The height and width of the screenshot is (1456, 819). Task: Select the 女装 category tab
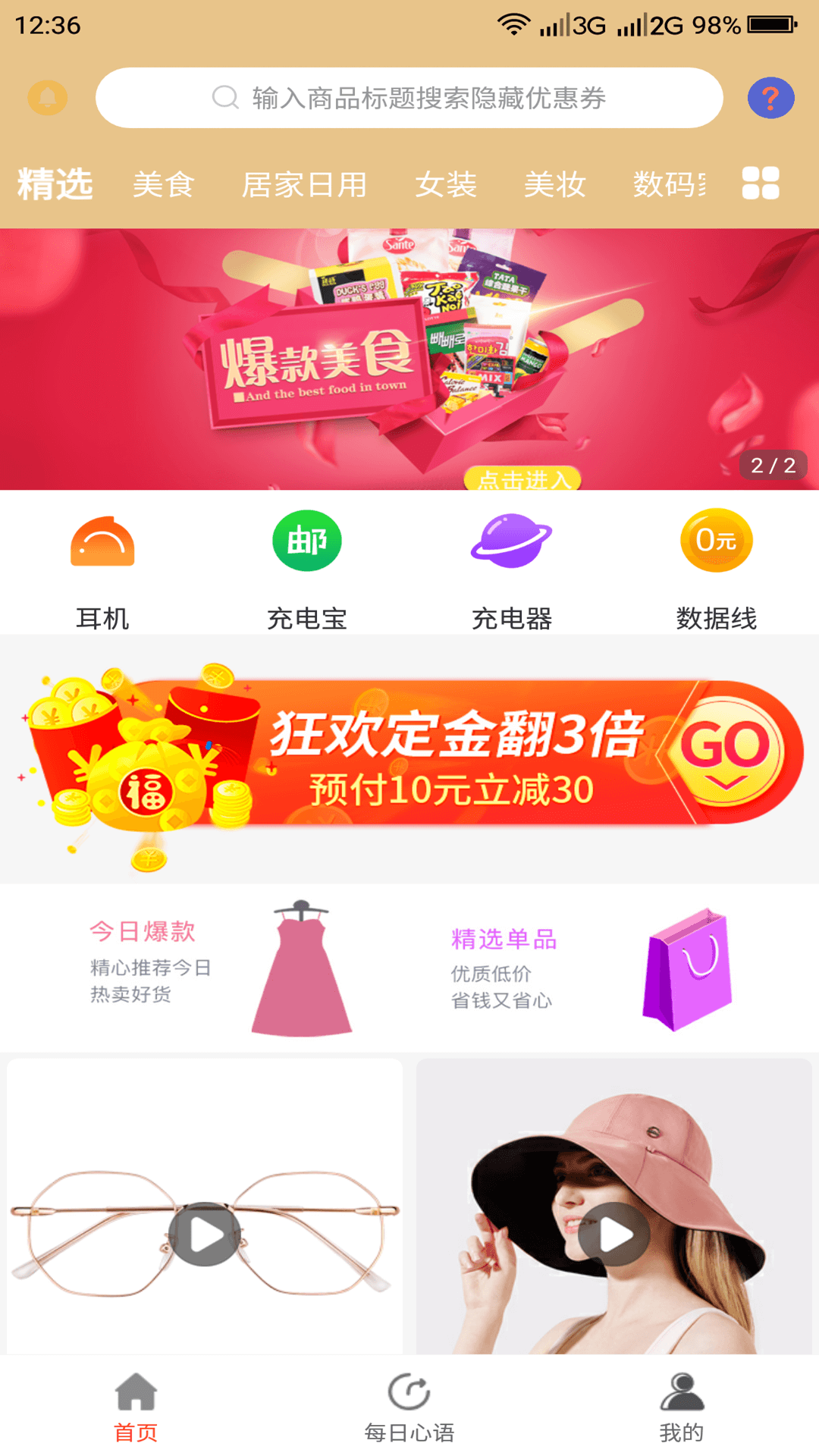pos(446,184)
